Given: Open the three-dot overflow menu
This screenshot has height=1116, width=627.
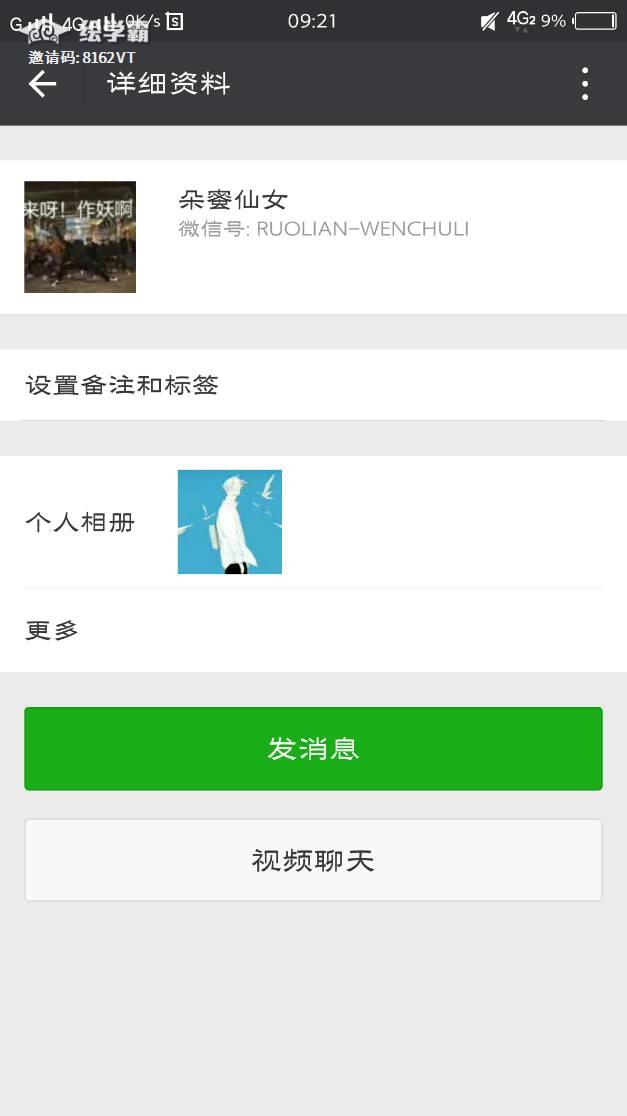Looking at the screenshot, I should pos(585,84).
